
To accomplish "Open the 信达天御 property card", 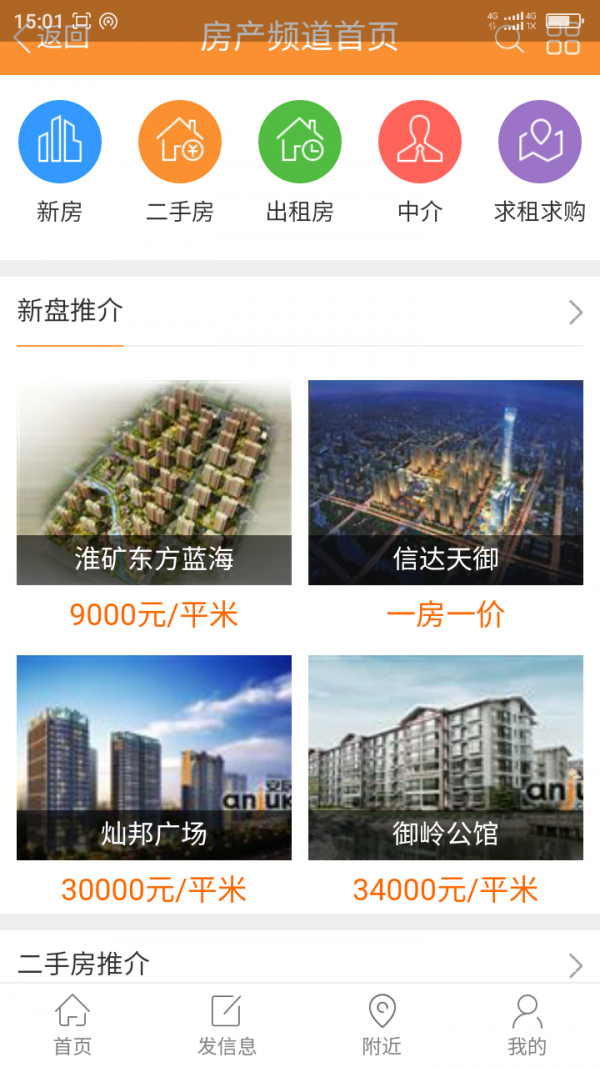I will click(445, 482).
